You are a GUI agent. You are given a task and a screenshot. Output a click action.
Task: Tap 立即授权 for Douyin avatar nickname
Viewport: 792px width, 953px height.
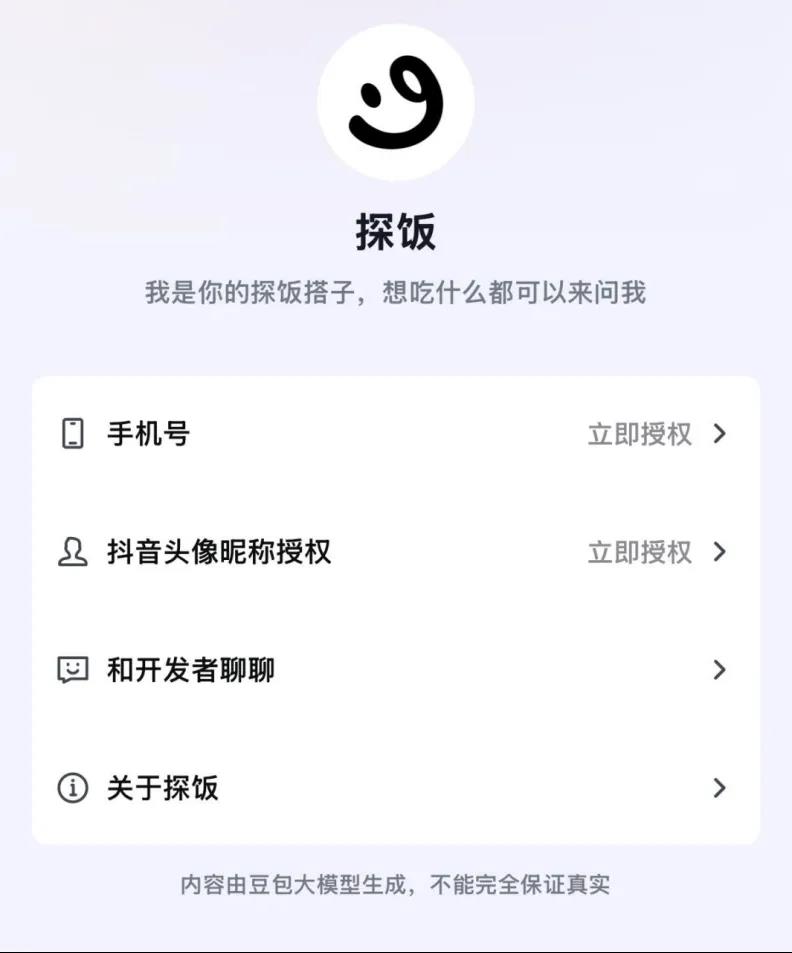click(637, 551)
